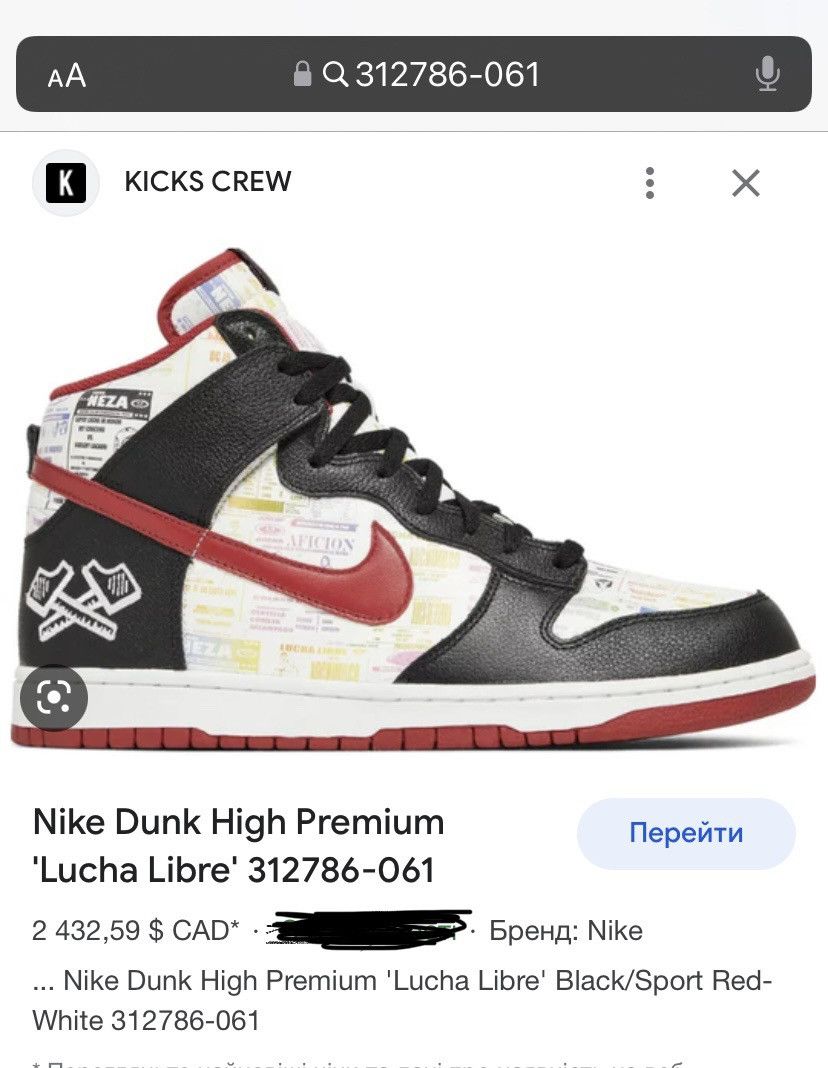
Task: Tap the Перейти button to visit site
Action: pos(686,833)
